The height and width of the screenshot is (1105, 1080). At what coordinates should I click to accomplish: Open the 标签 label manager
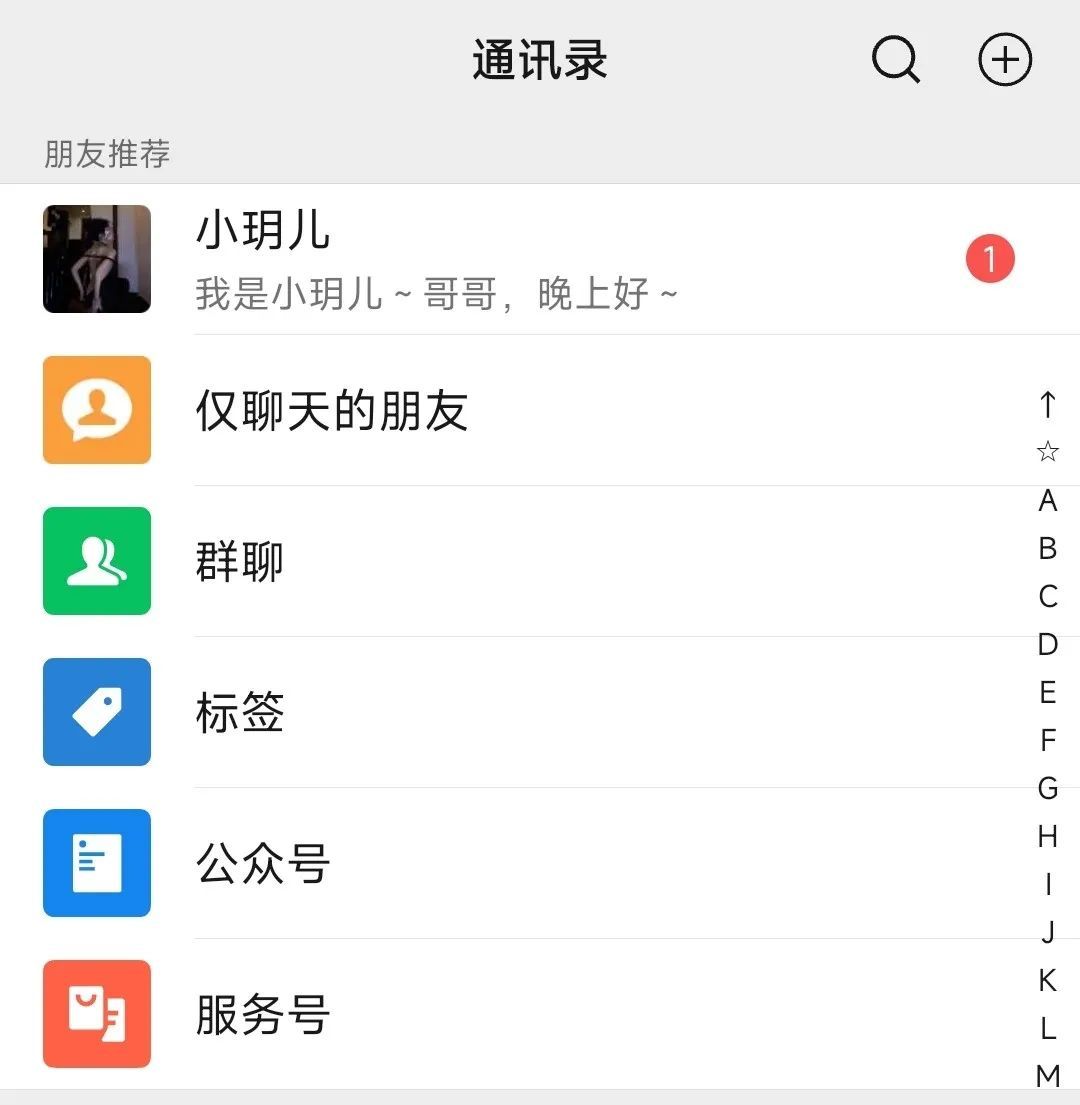240,712
